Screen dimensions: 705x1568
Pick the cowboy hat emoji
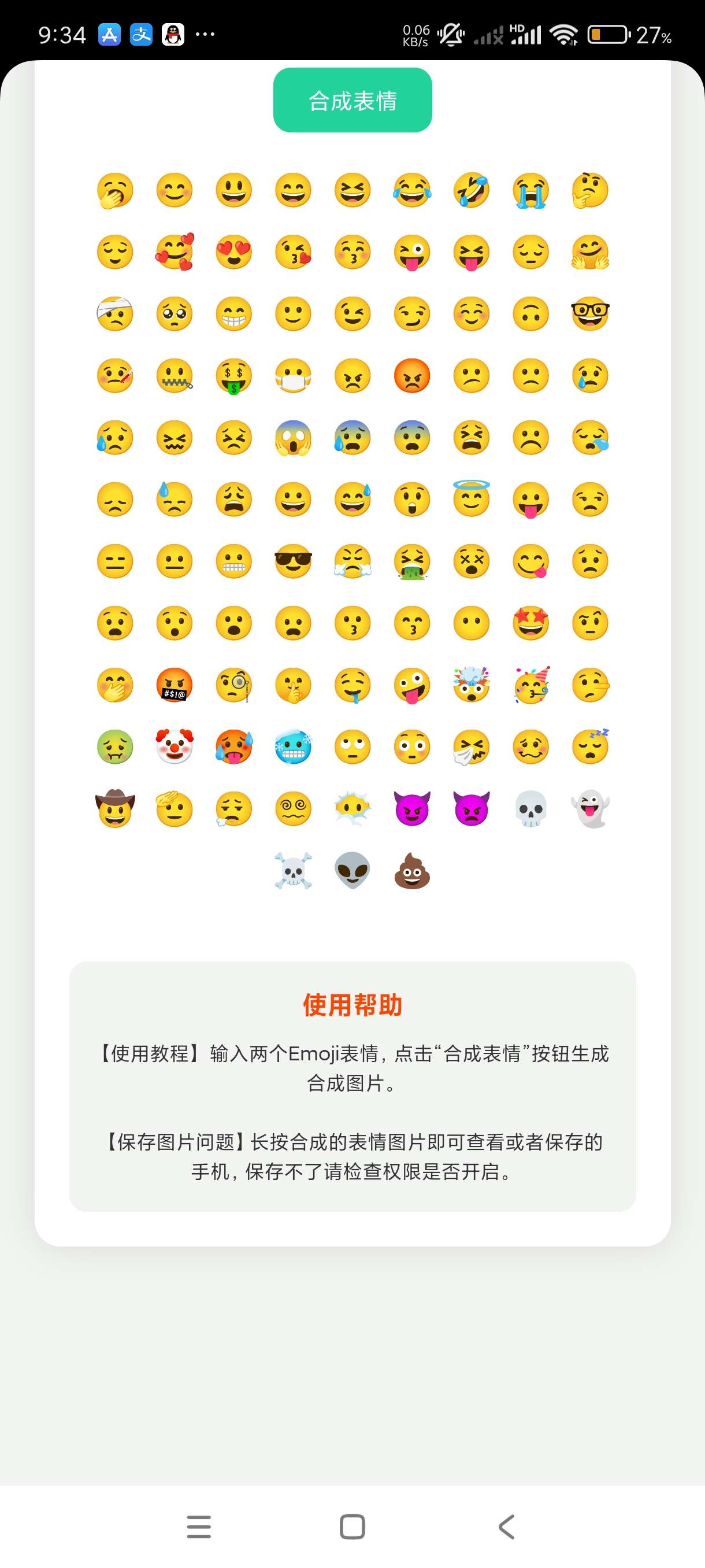coord(115,809)
